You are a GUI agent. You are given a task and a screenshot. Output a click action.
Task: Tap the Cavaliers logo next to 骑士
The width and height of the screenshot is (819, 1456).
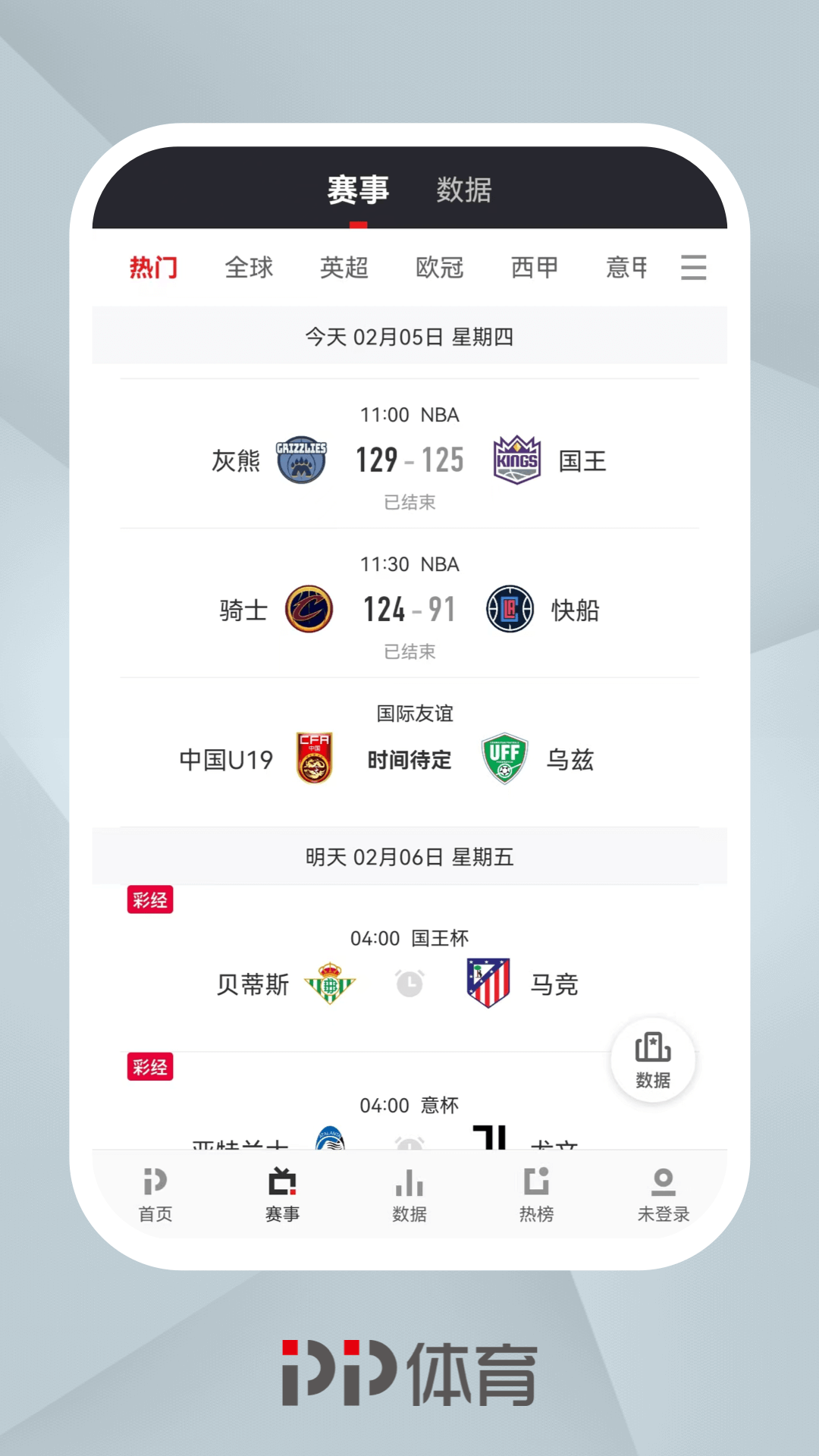(x=309, y=609)
